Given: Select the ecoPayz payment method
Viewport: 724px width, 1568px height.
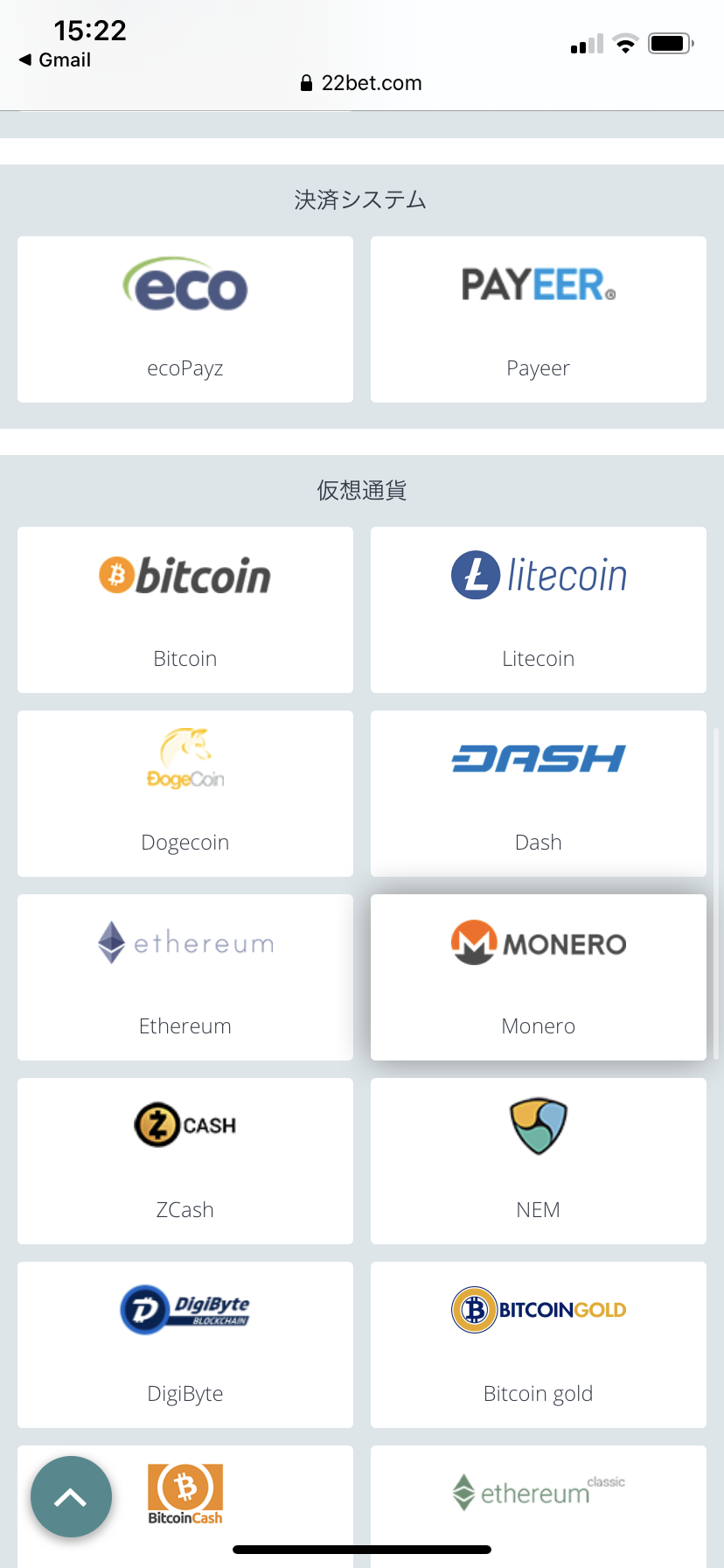Looking at the screenshot, I should 185,319.
